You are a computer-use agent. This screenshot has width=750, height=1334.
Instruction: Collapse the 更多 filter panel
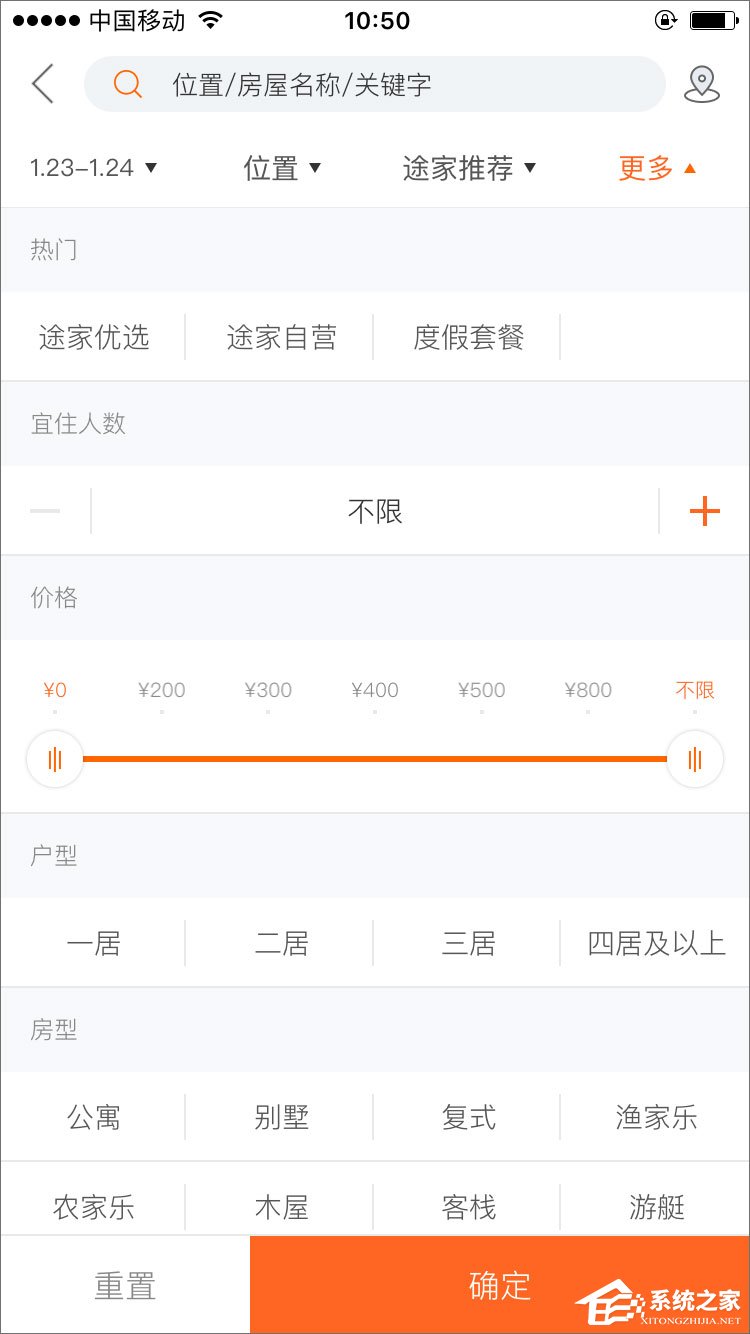656,168
